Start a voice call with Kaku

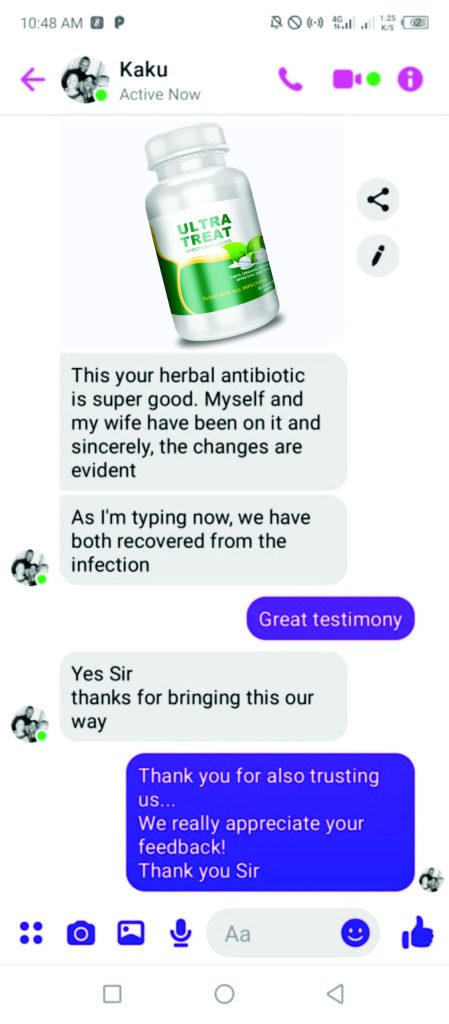click(x=290, y=80)
